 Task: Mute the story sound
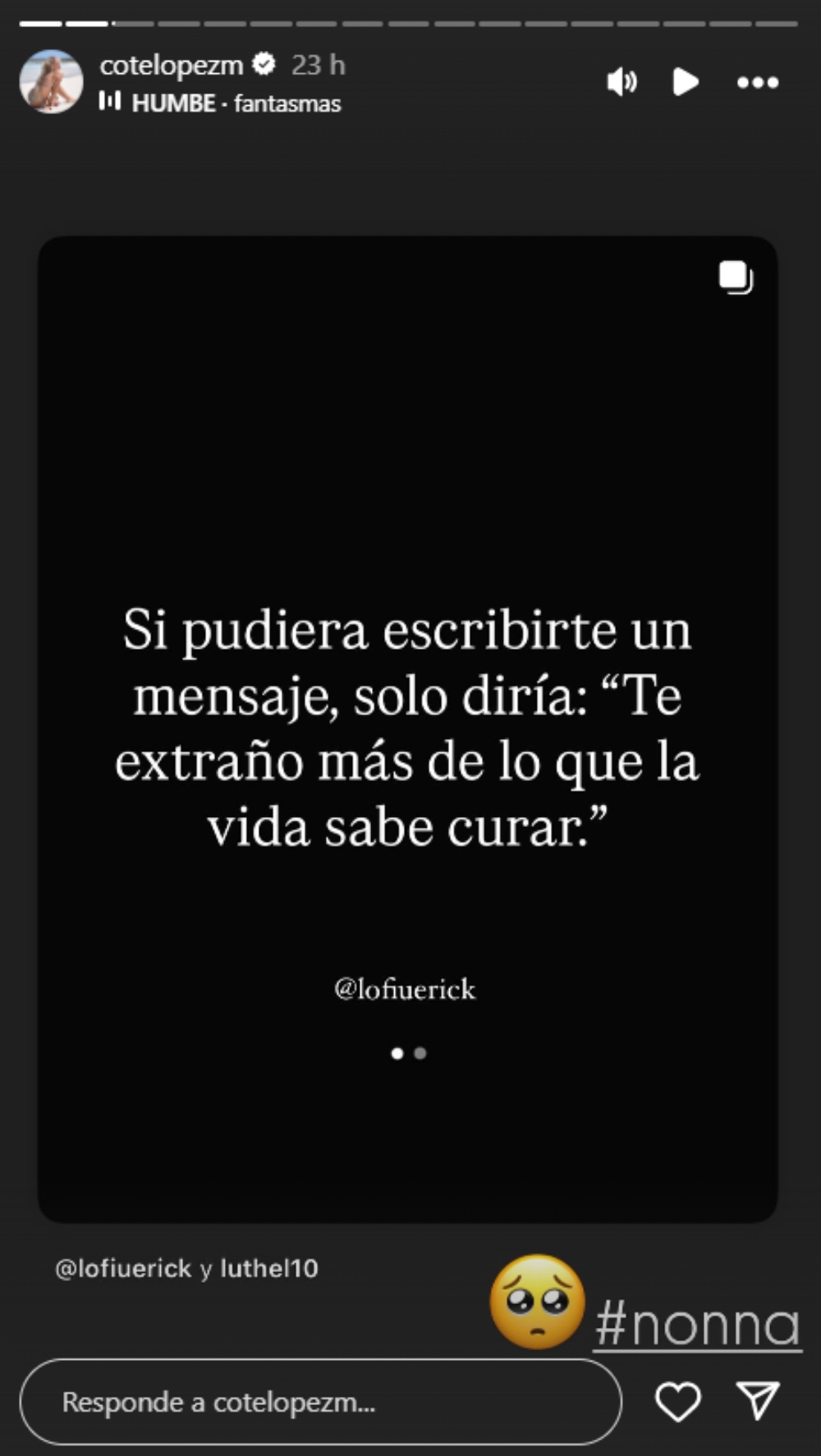tap(621, 82)
